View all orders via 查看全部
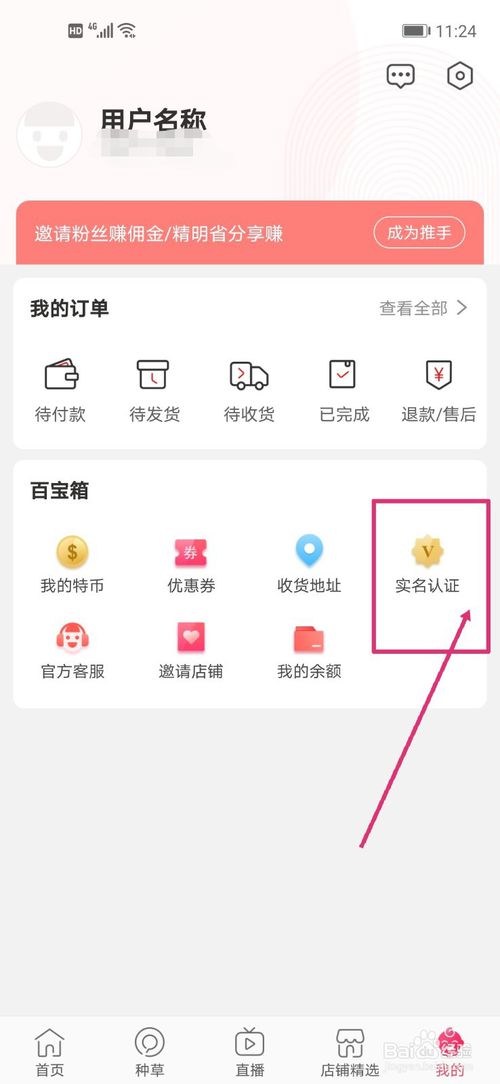This screenshot has height=1084, width=500. tap(423, 308)
